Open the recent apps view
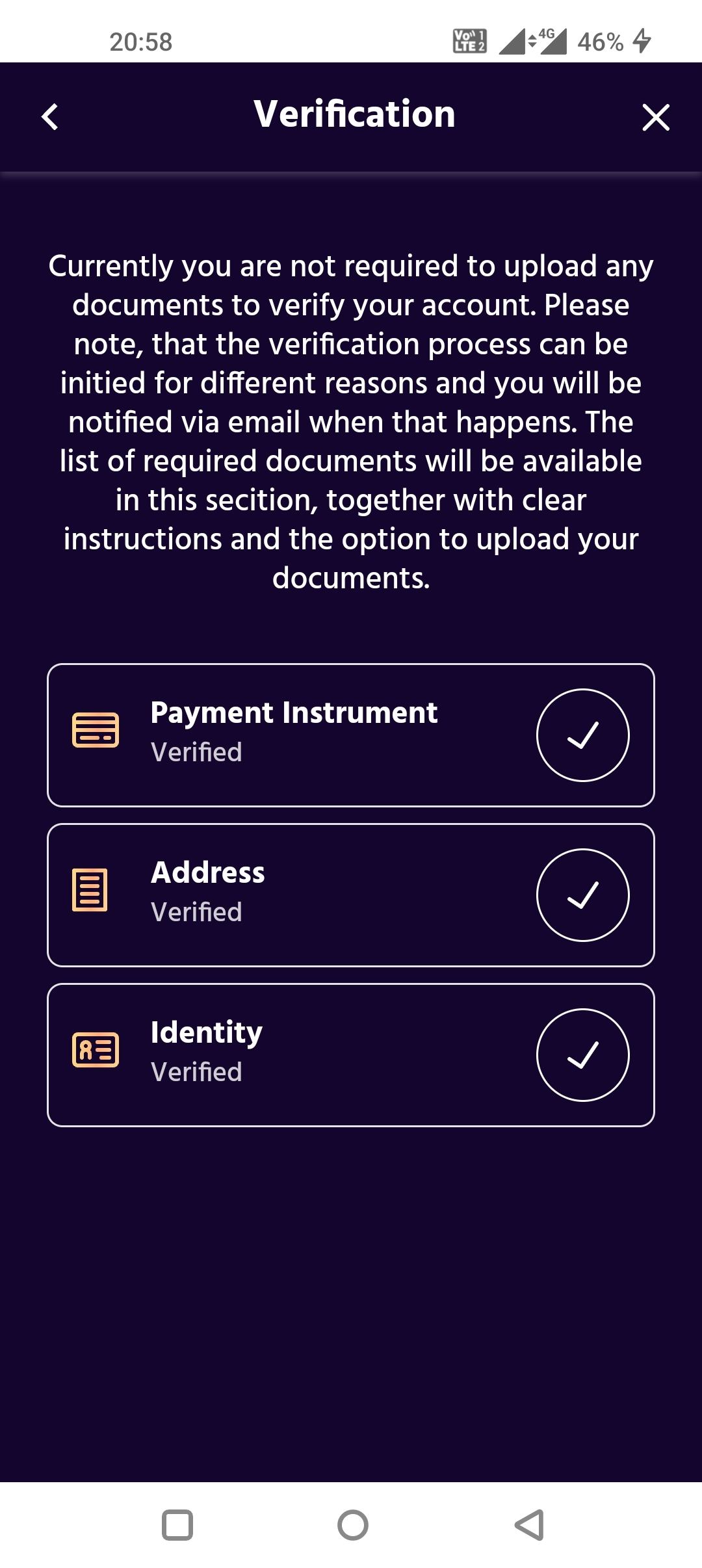Viewport: 702px width, 1568px height. [177, 1524]
